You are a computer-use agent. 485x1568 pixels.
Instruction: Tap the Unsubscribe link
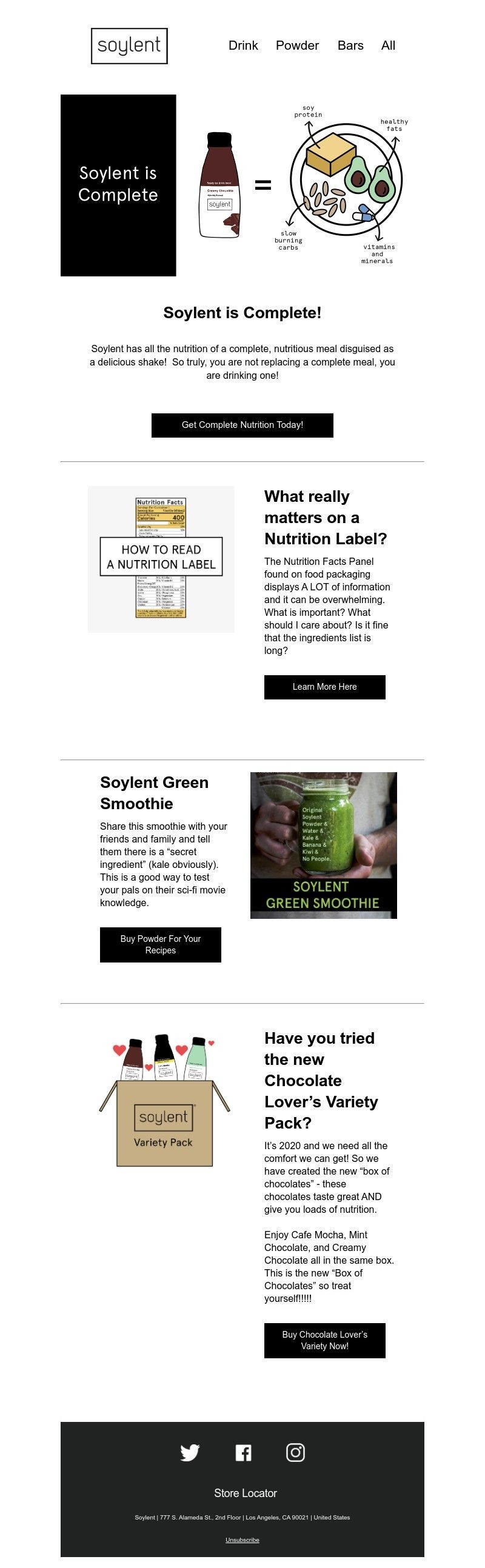pos(242,1540)
